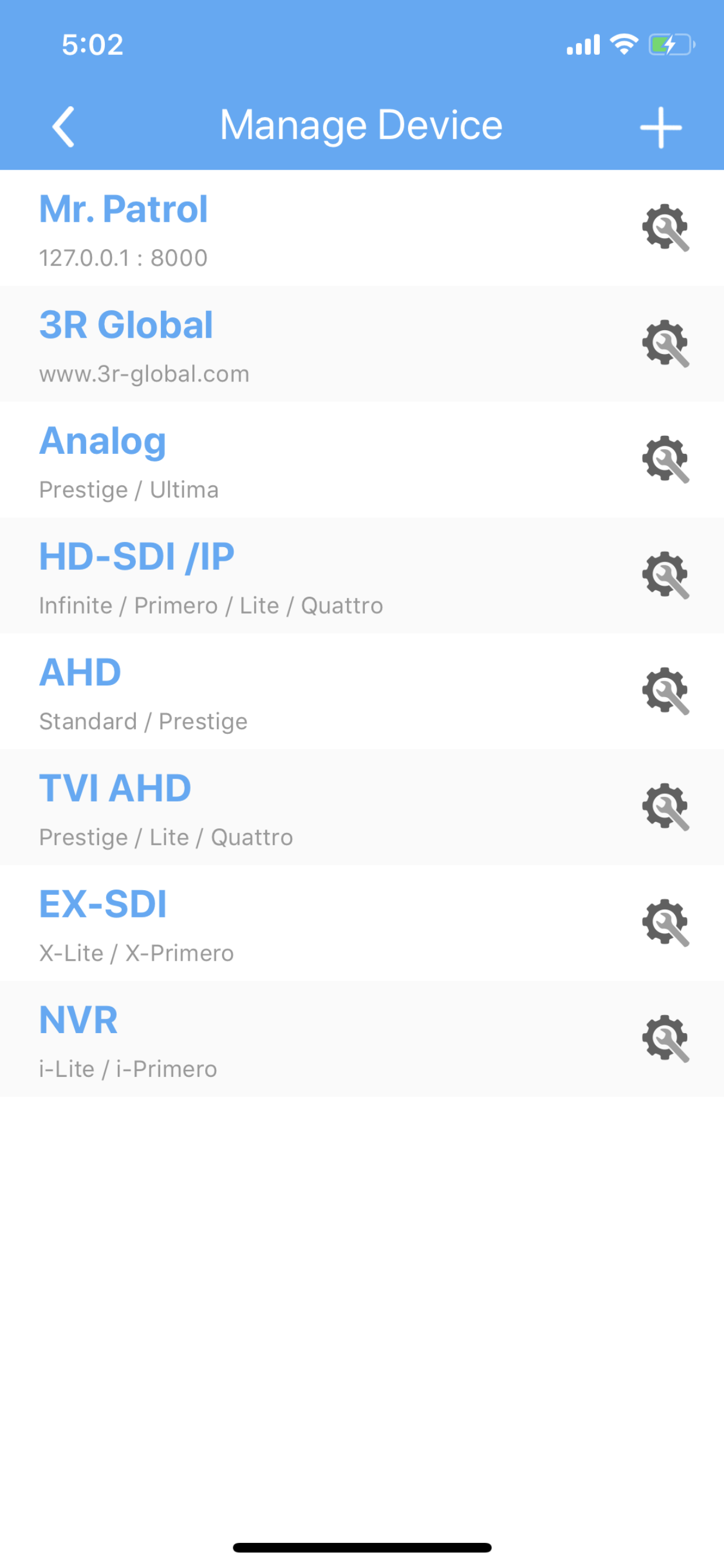
Task: Tap the gear icon for EX-SDI
Action: [x=665, y=923]
